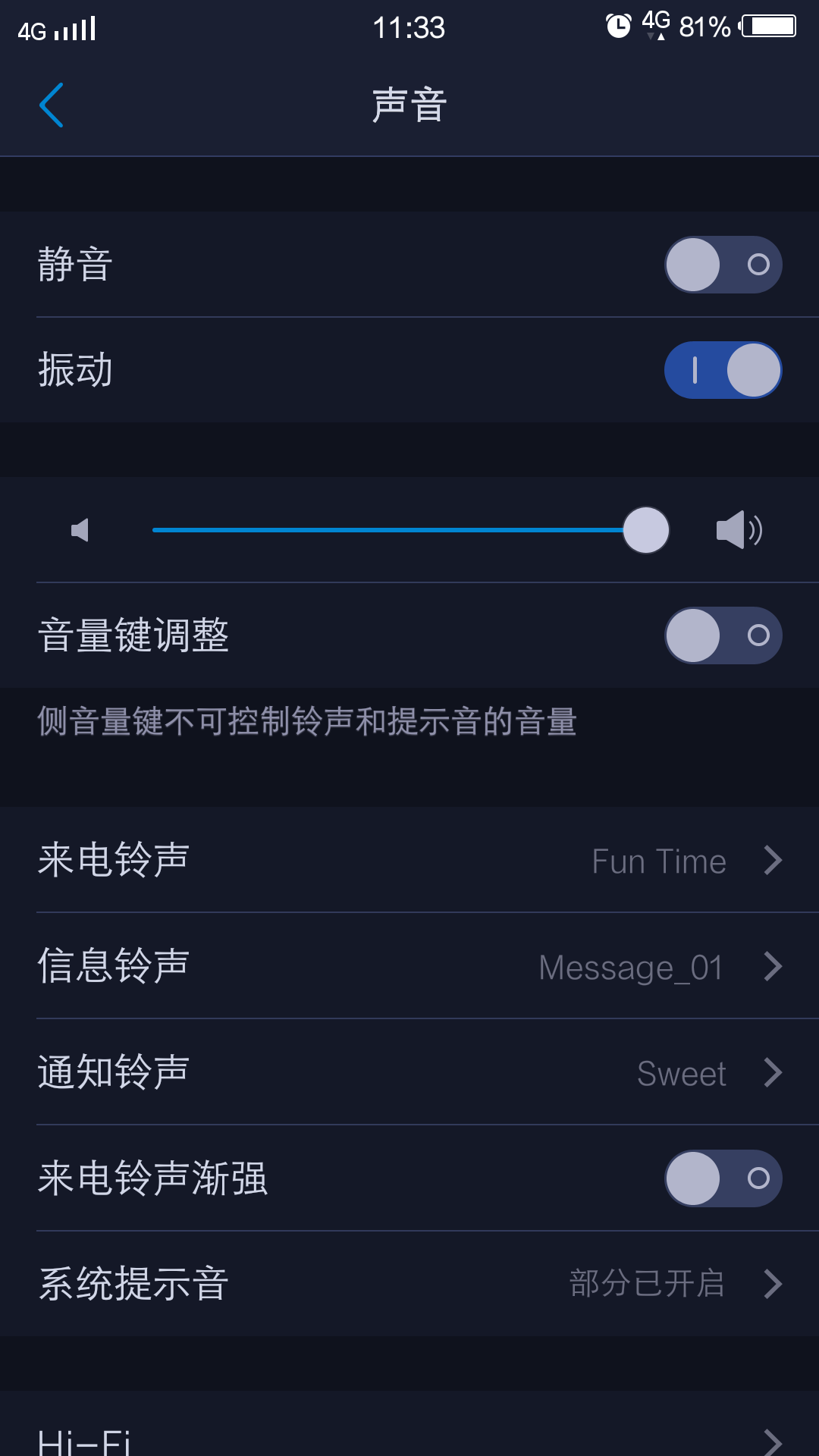
Task: Open 系统提示音 settings
Action: [409, 1284]
